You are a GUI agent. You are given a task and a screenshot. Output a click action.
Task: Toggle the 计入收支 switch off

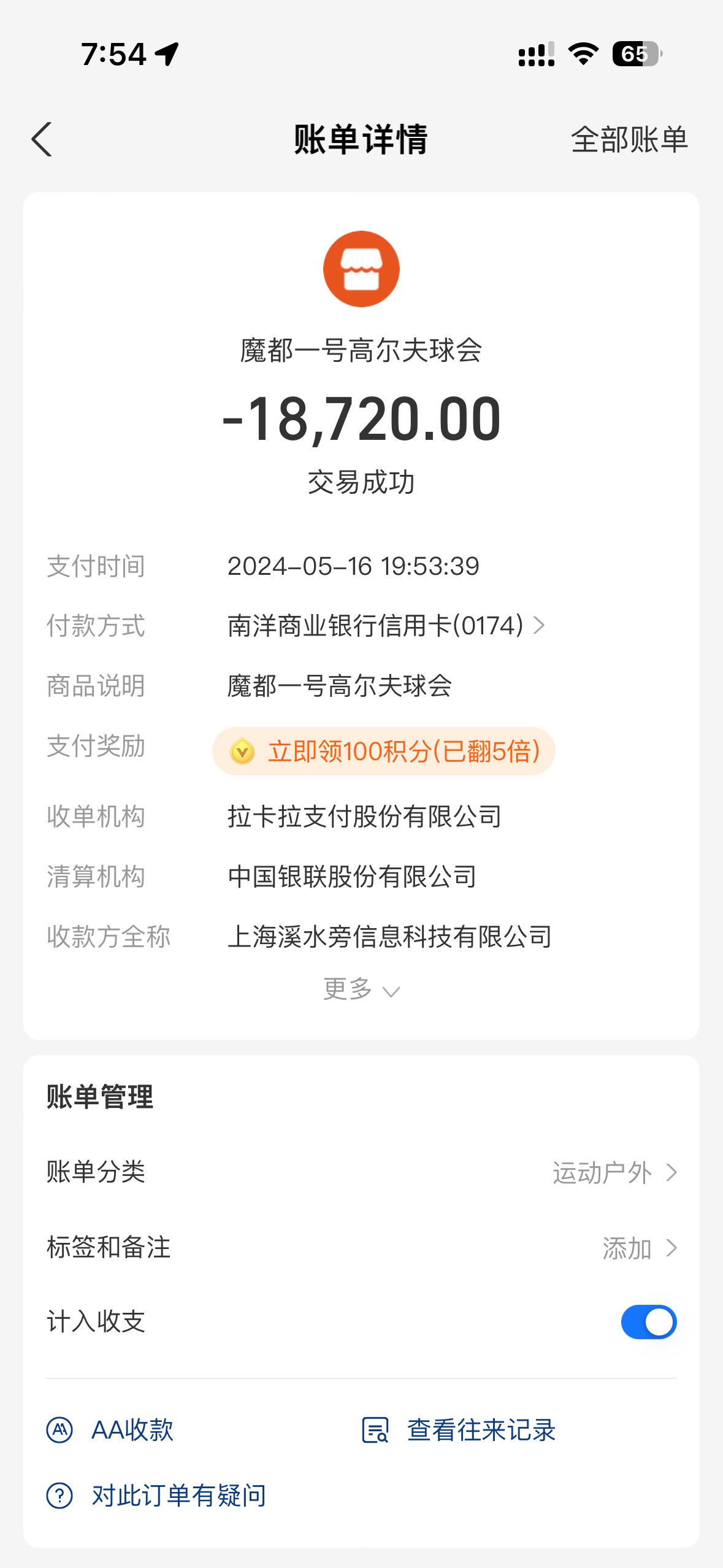tap(649, 1322)
